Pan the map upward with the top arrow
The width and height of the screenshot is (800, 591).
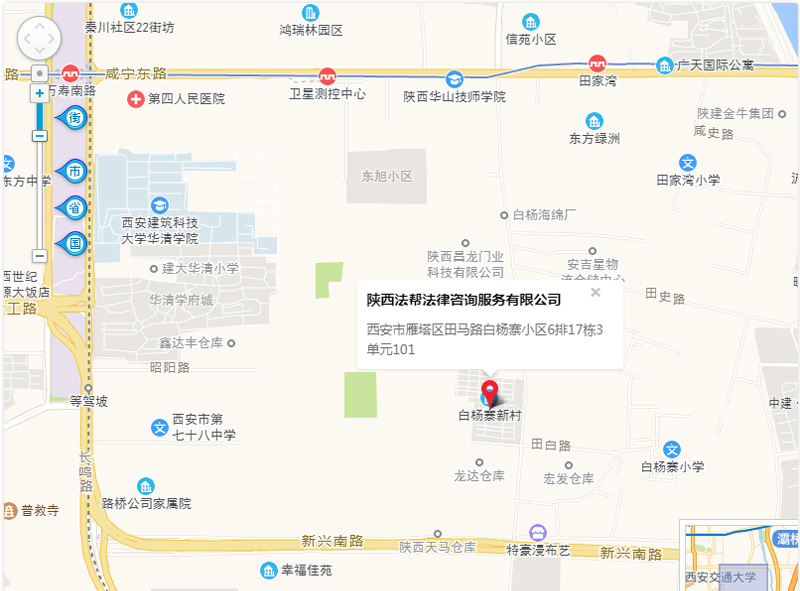[x=39, y=24]
